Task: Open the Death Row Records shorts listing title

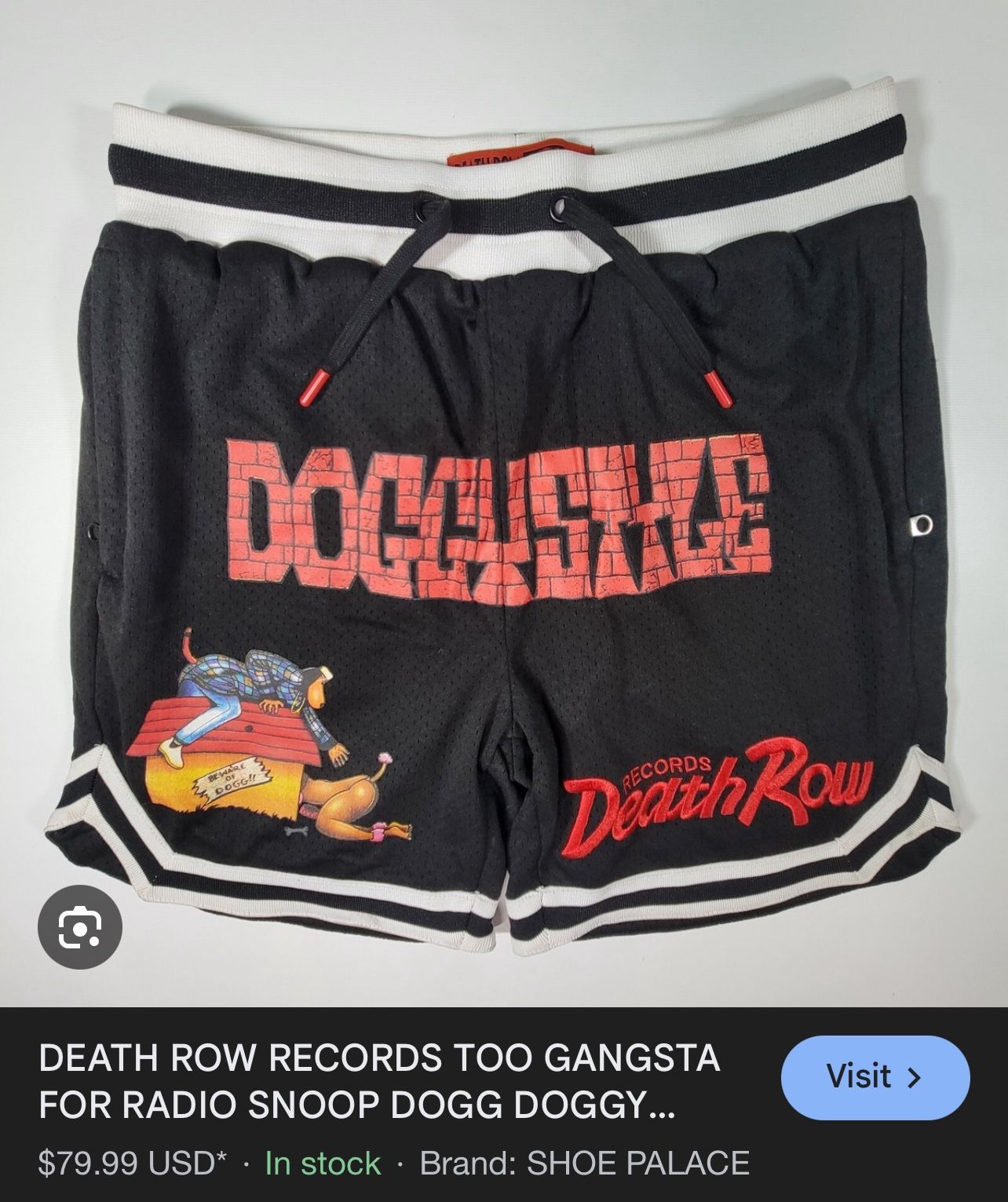Action: (379, 1081)
